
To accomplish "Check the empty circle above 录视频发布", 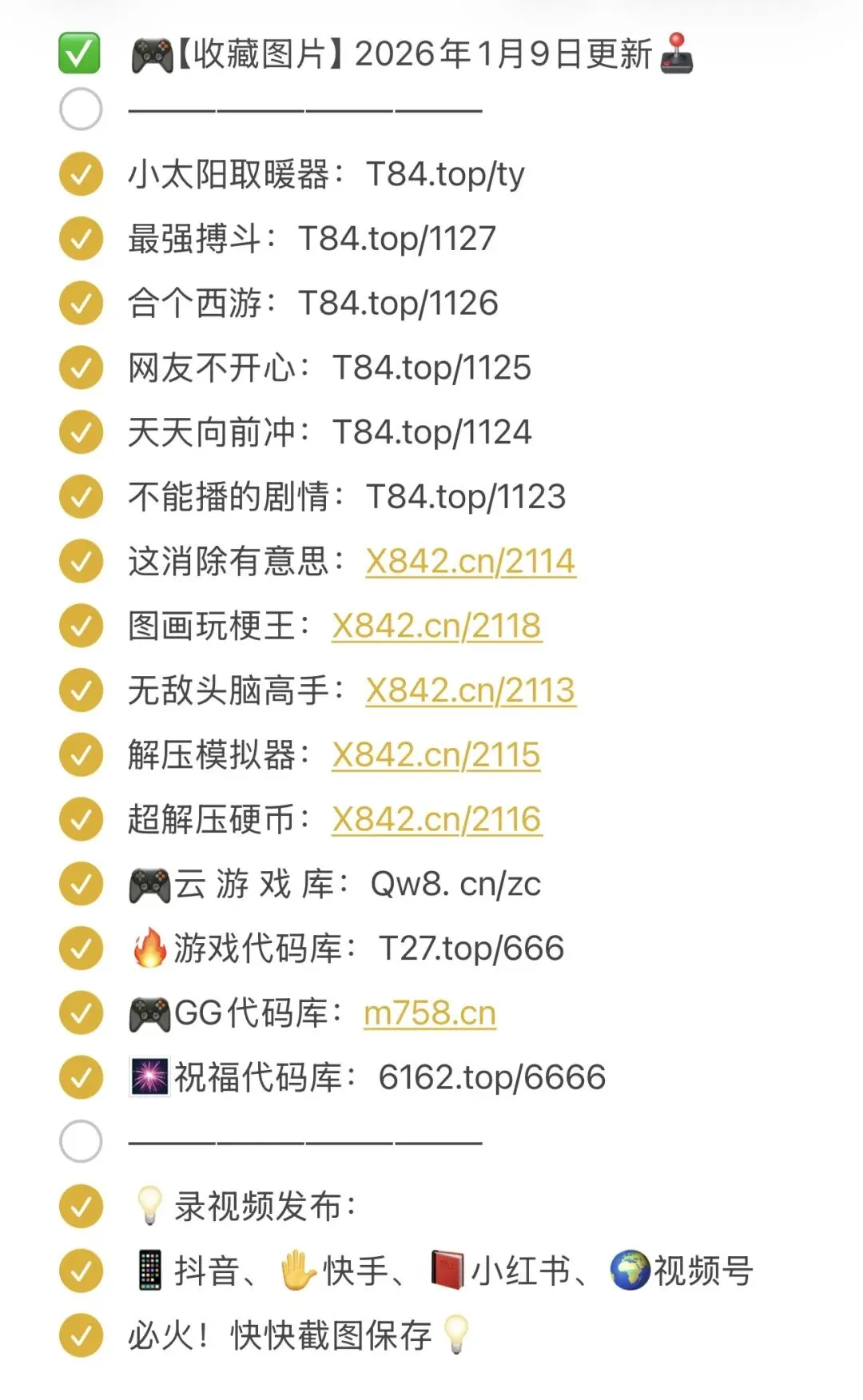I will coord(81,1142).
